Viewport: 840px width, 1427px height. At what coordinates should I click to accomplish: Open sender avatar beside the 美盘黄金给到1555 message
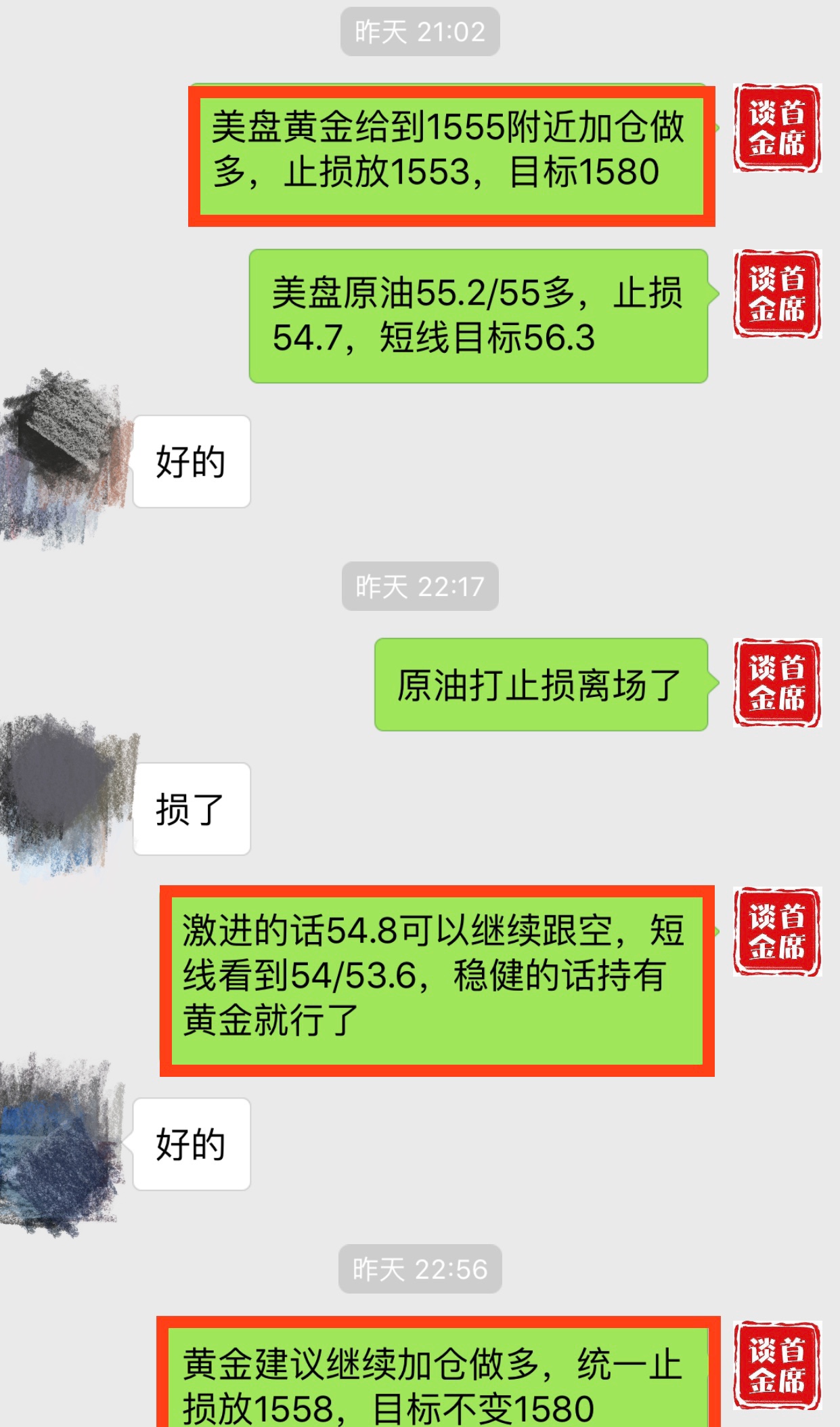(x=776, y=128)
